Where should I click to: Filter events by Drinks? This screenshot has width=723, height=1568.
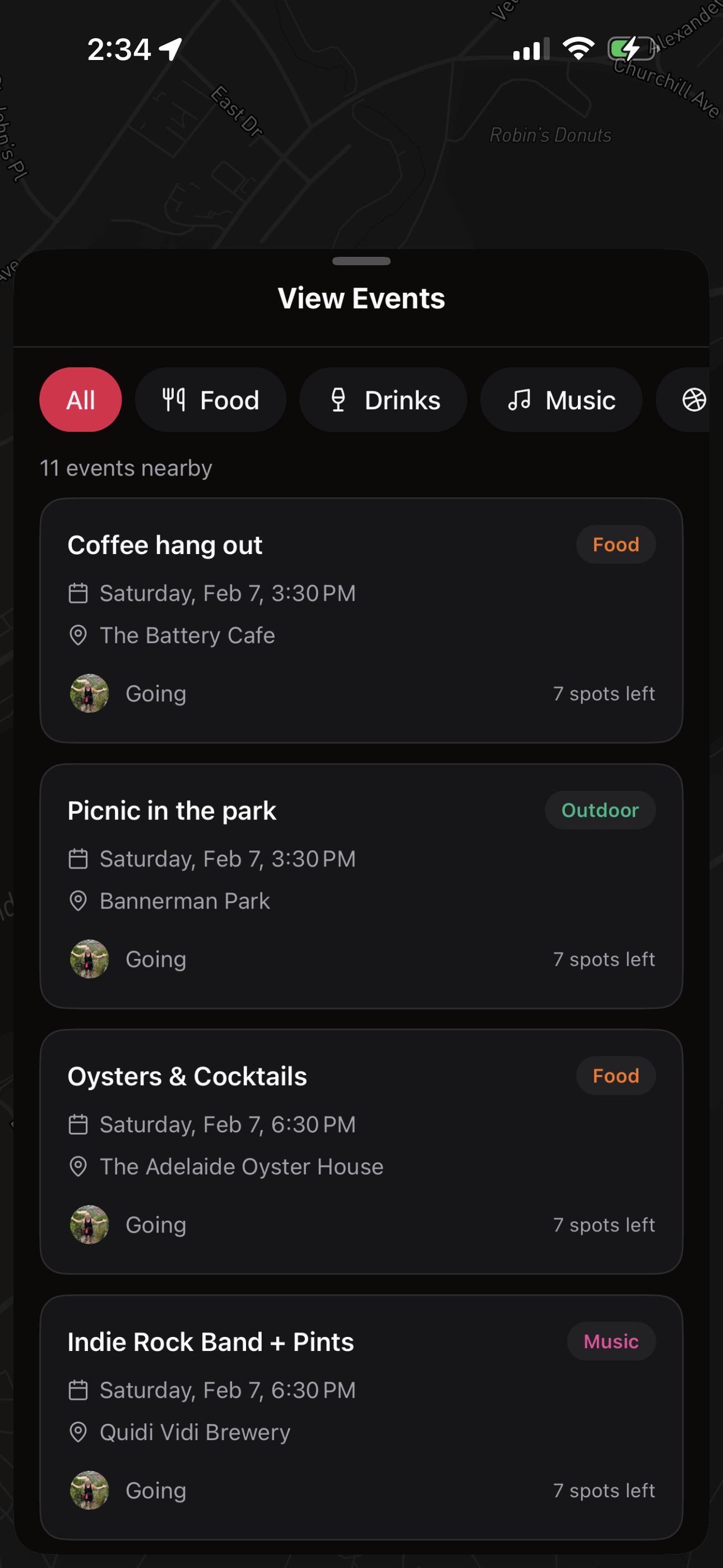point(383,400)
